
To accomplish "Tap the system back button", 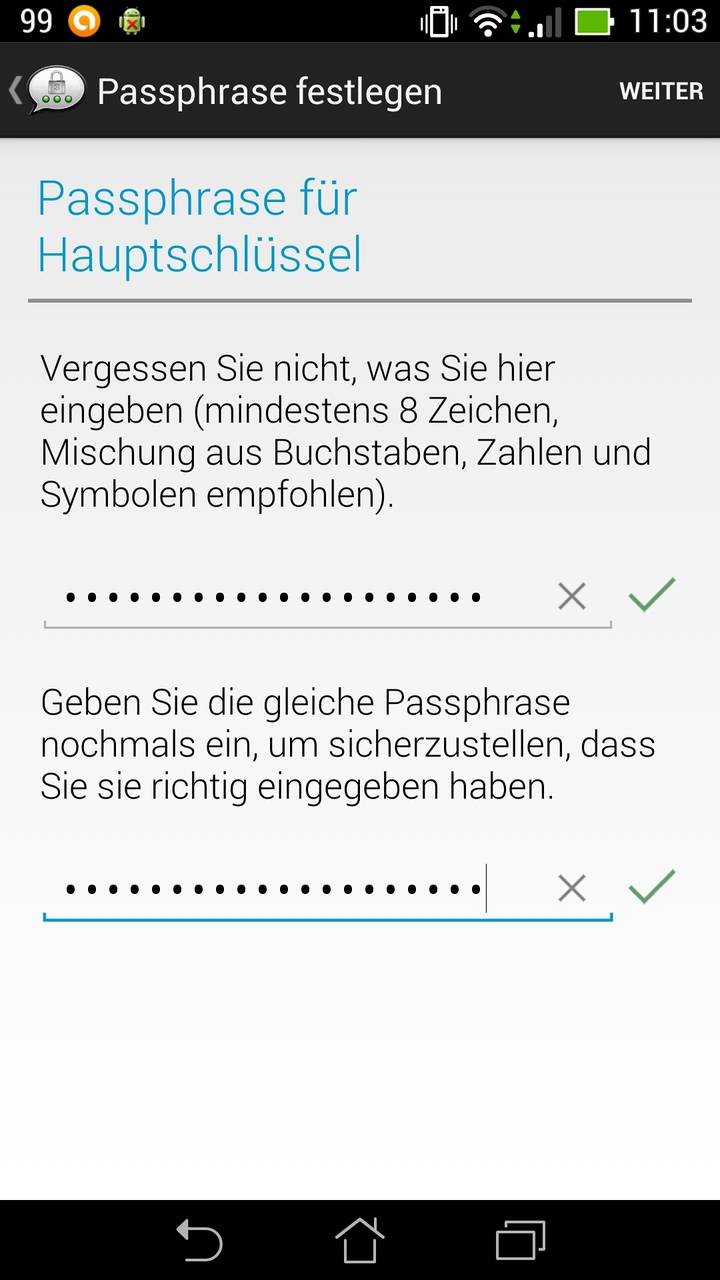I will click(x=200, y=1241).
